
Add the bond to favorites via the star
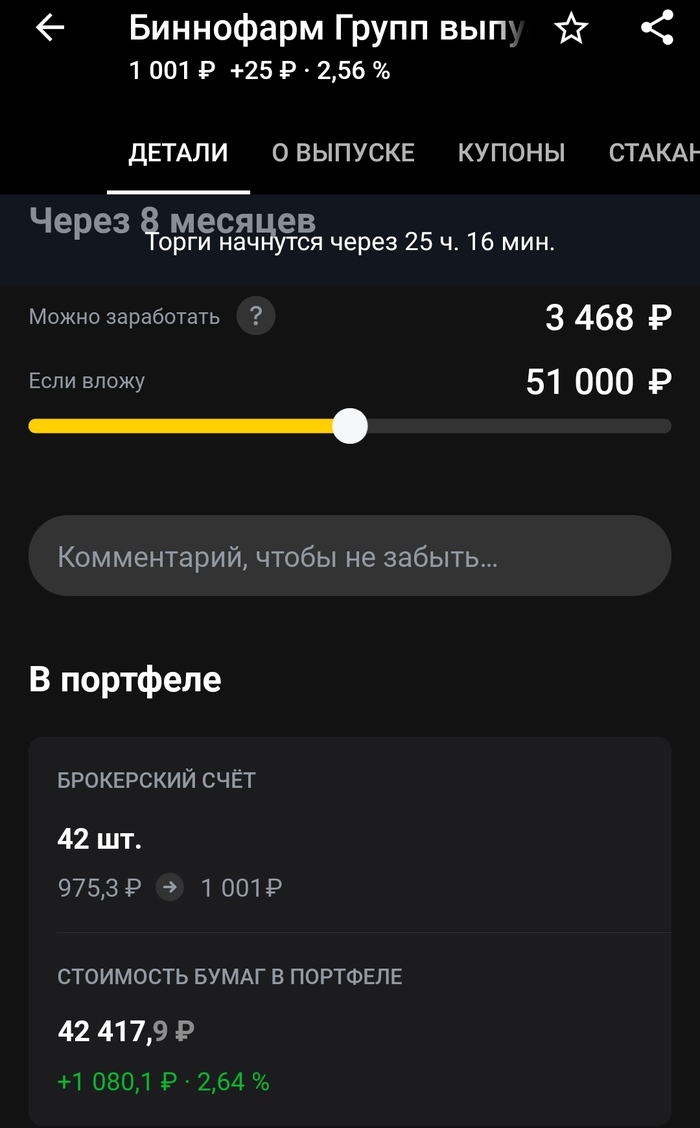[571, 29]
